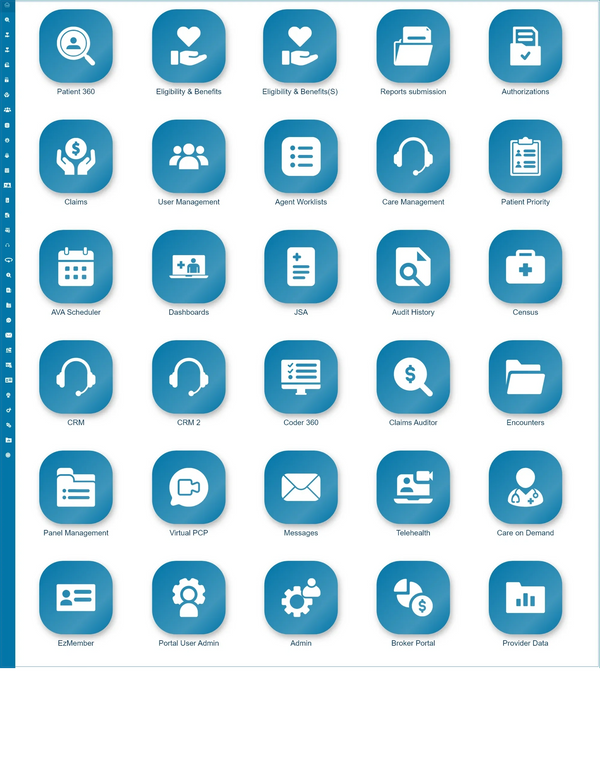Image resolution: width=600 pixels, height=768 pixels.
Task: Open Coder 360
Action: 301,377
